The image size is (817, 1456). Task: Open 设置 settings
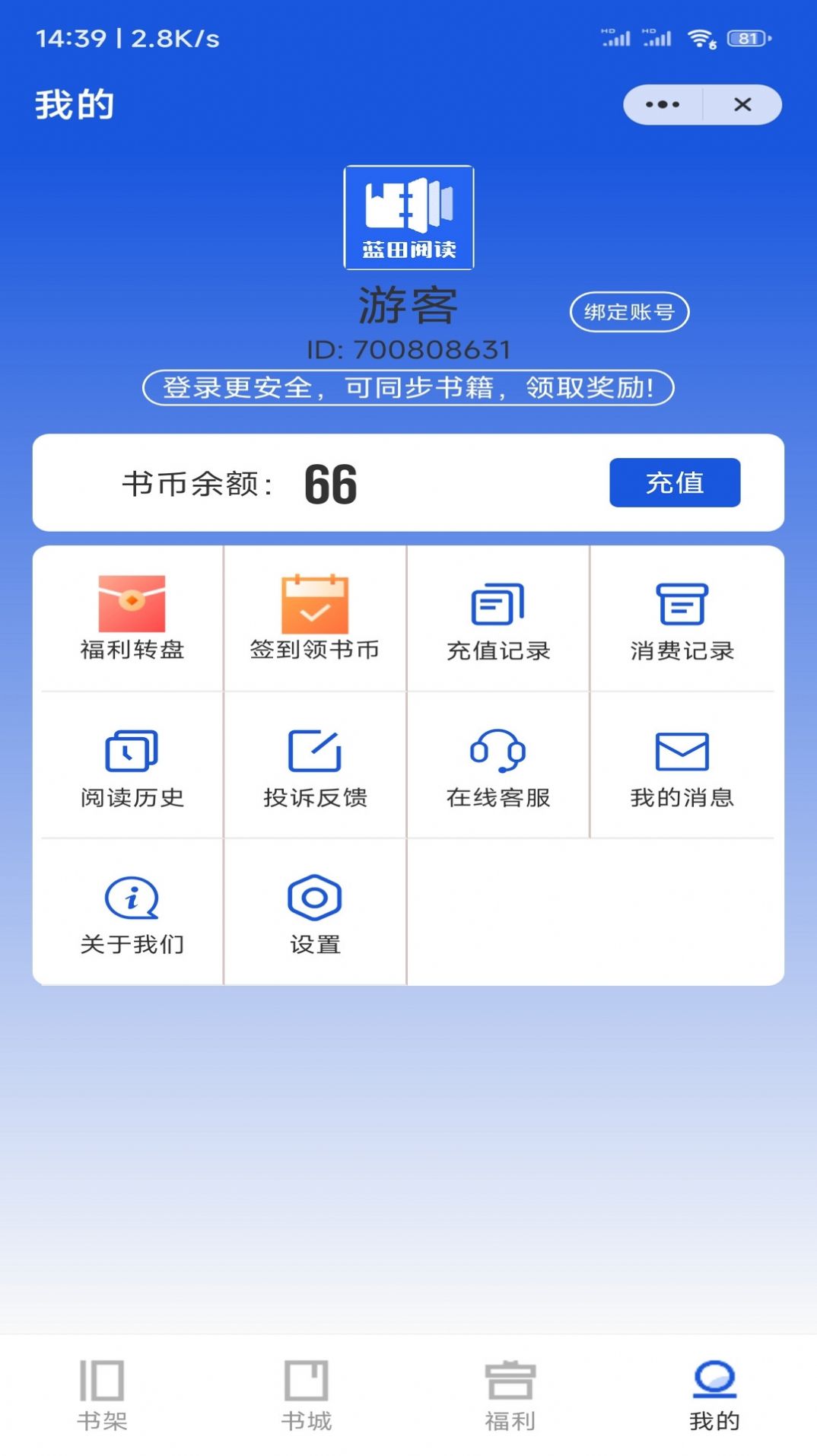(x=315, y=913)
